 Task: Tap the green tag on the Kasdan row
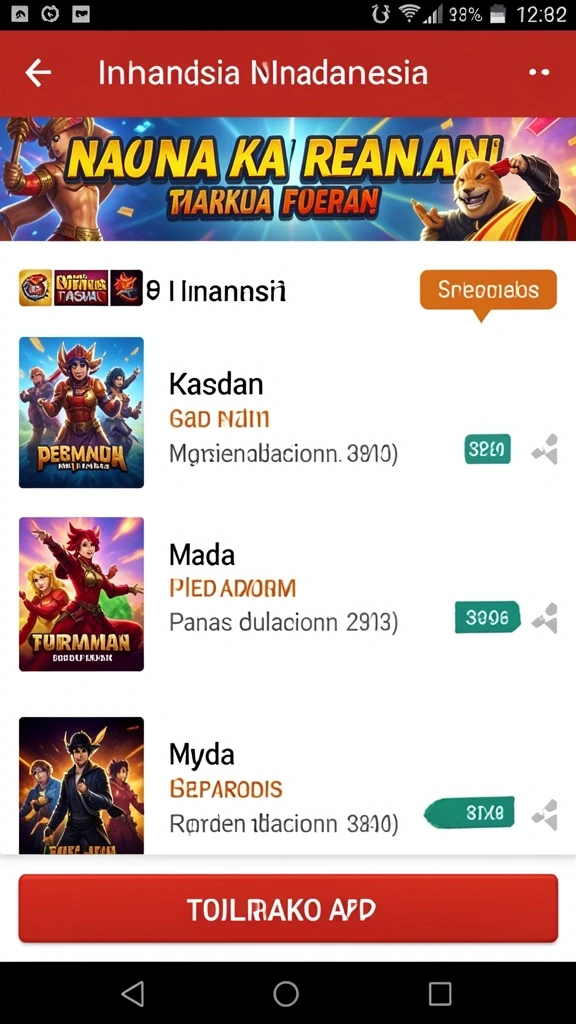[x=487, y=449]
